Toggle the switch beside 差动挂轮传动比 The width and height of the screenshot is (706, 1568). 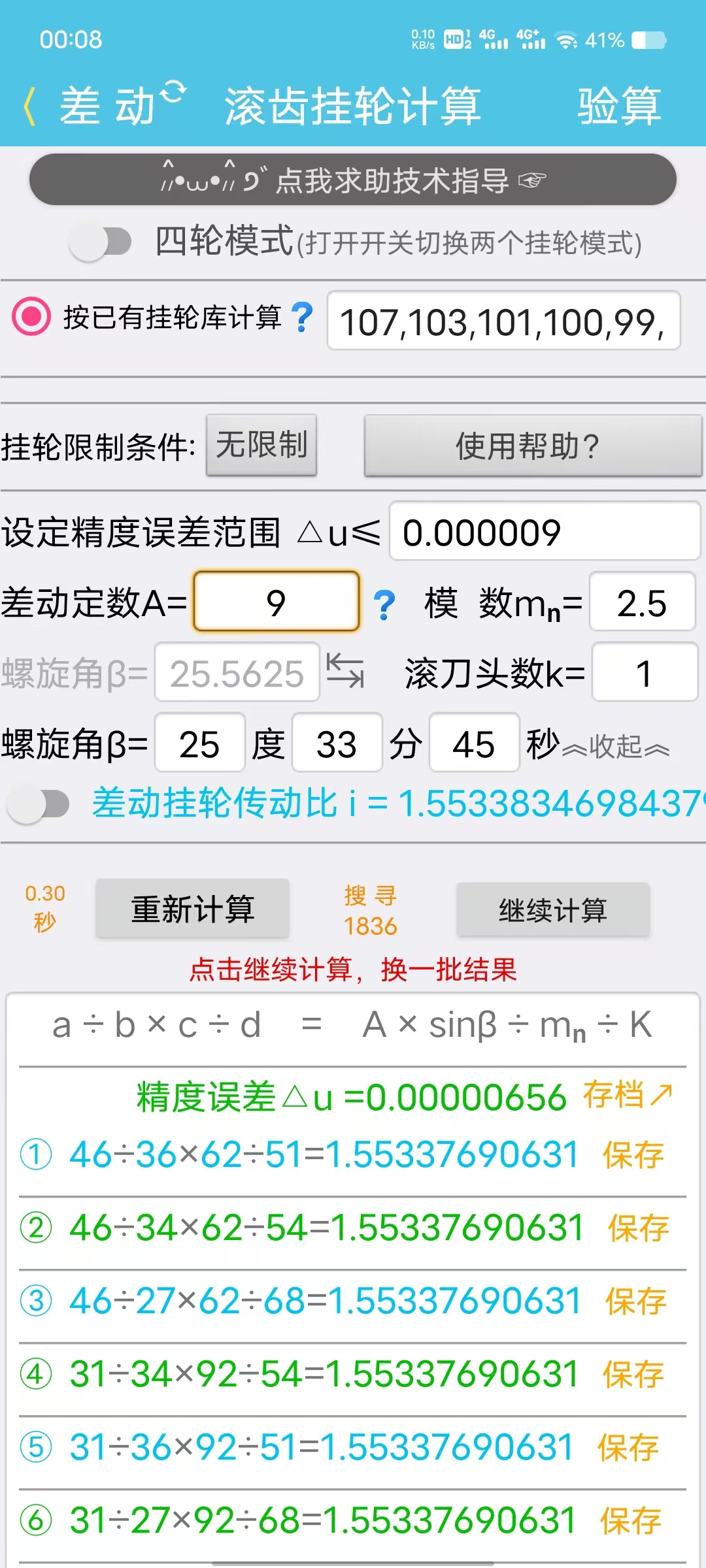coord(39,804)
